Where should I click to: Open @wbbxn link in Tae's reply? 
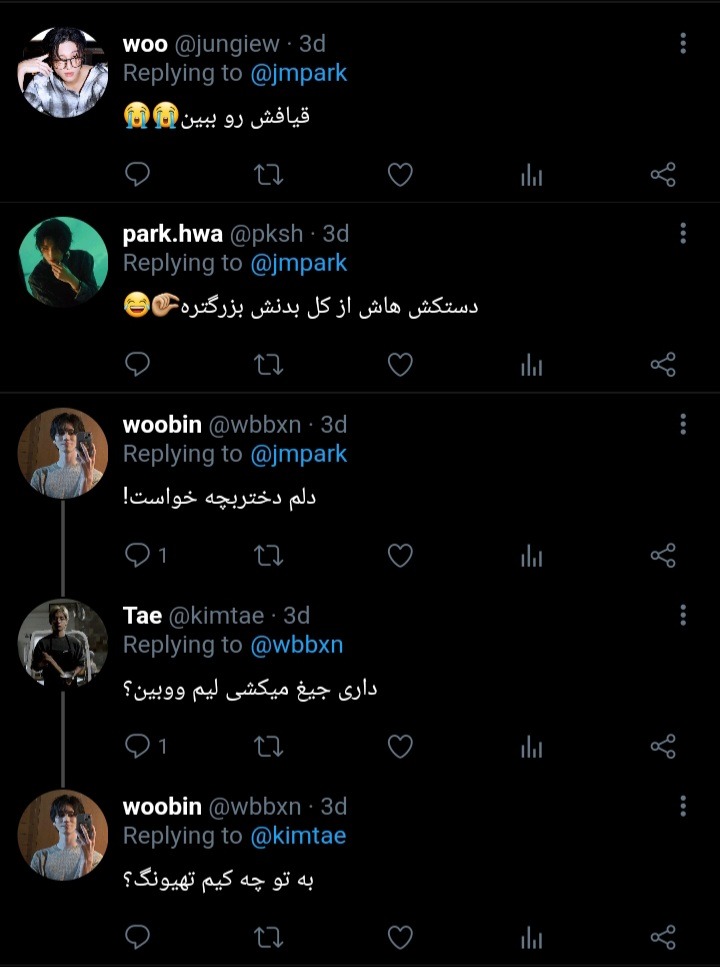pos(297,645)
